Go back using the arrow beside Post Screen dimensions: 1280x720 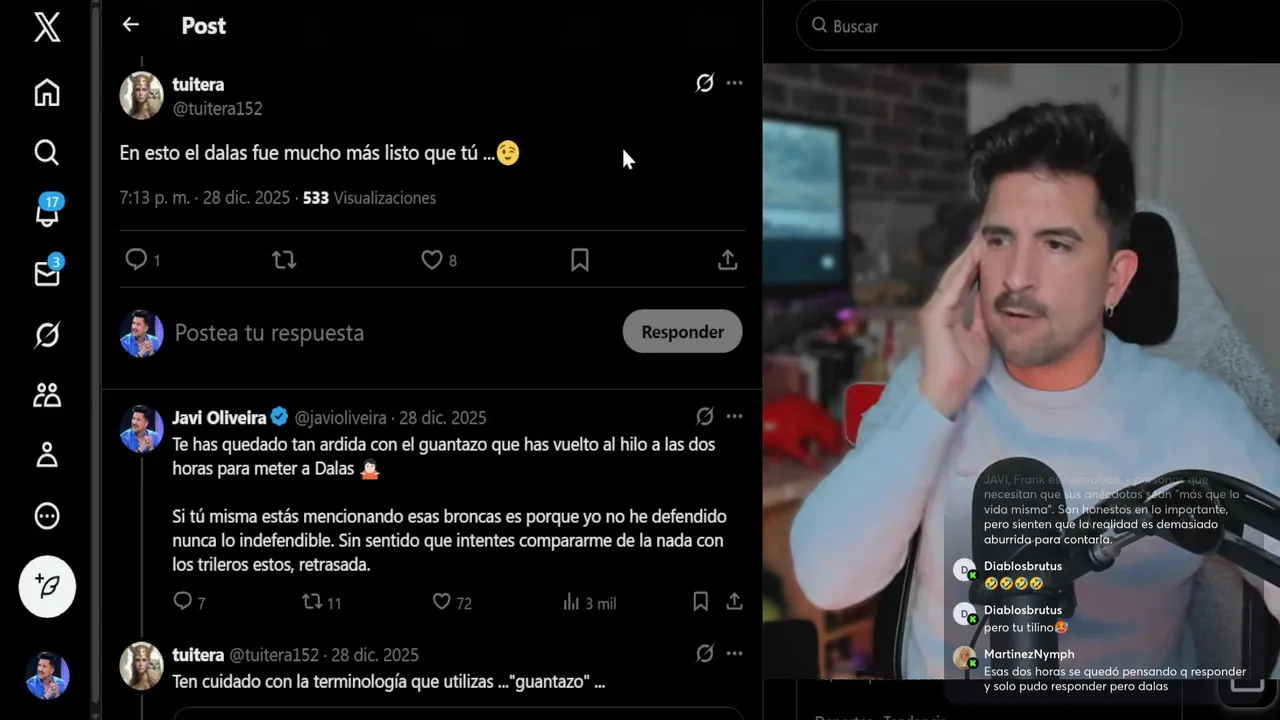point(131,25)
